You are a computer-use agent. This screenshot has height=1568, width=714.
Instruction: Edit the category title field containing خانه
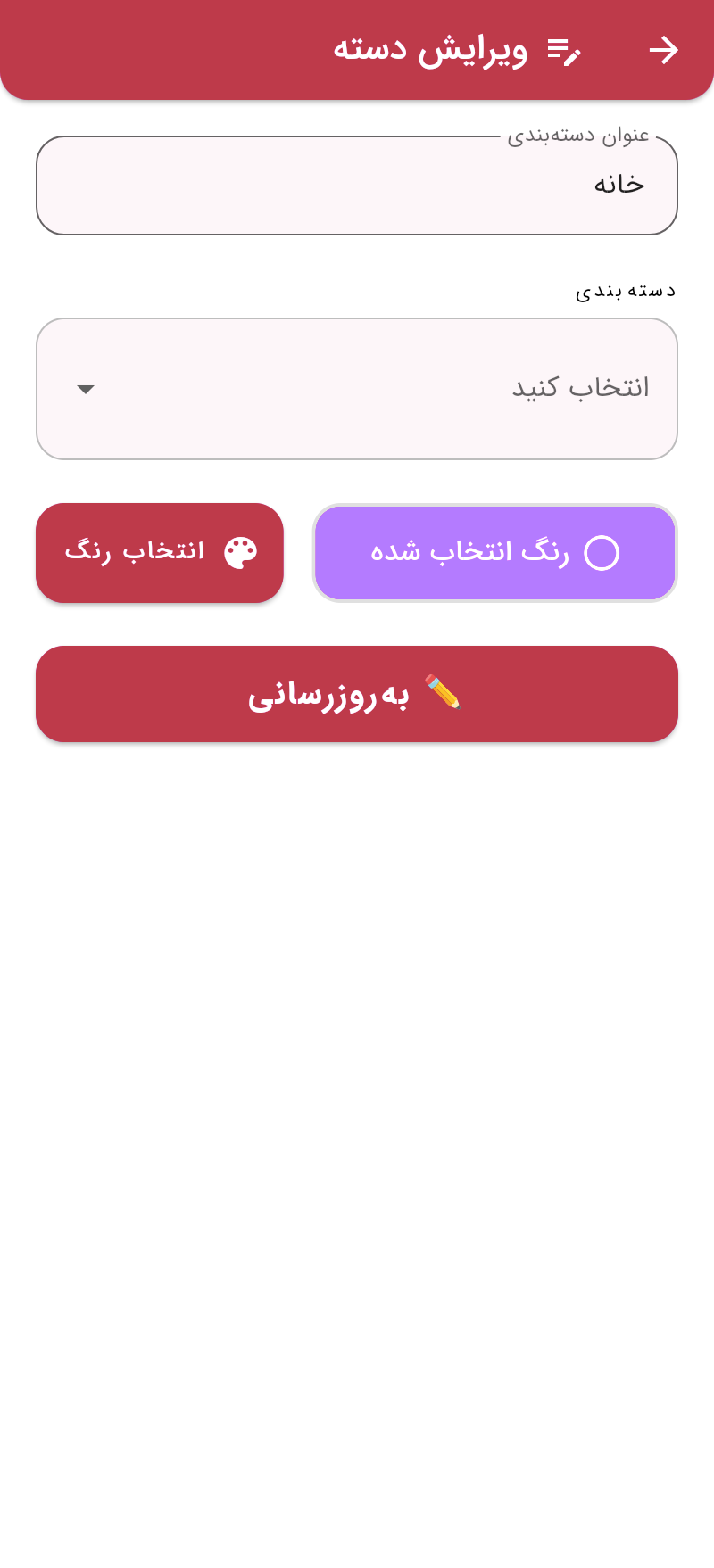click(x=357, y=186)
